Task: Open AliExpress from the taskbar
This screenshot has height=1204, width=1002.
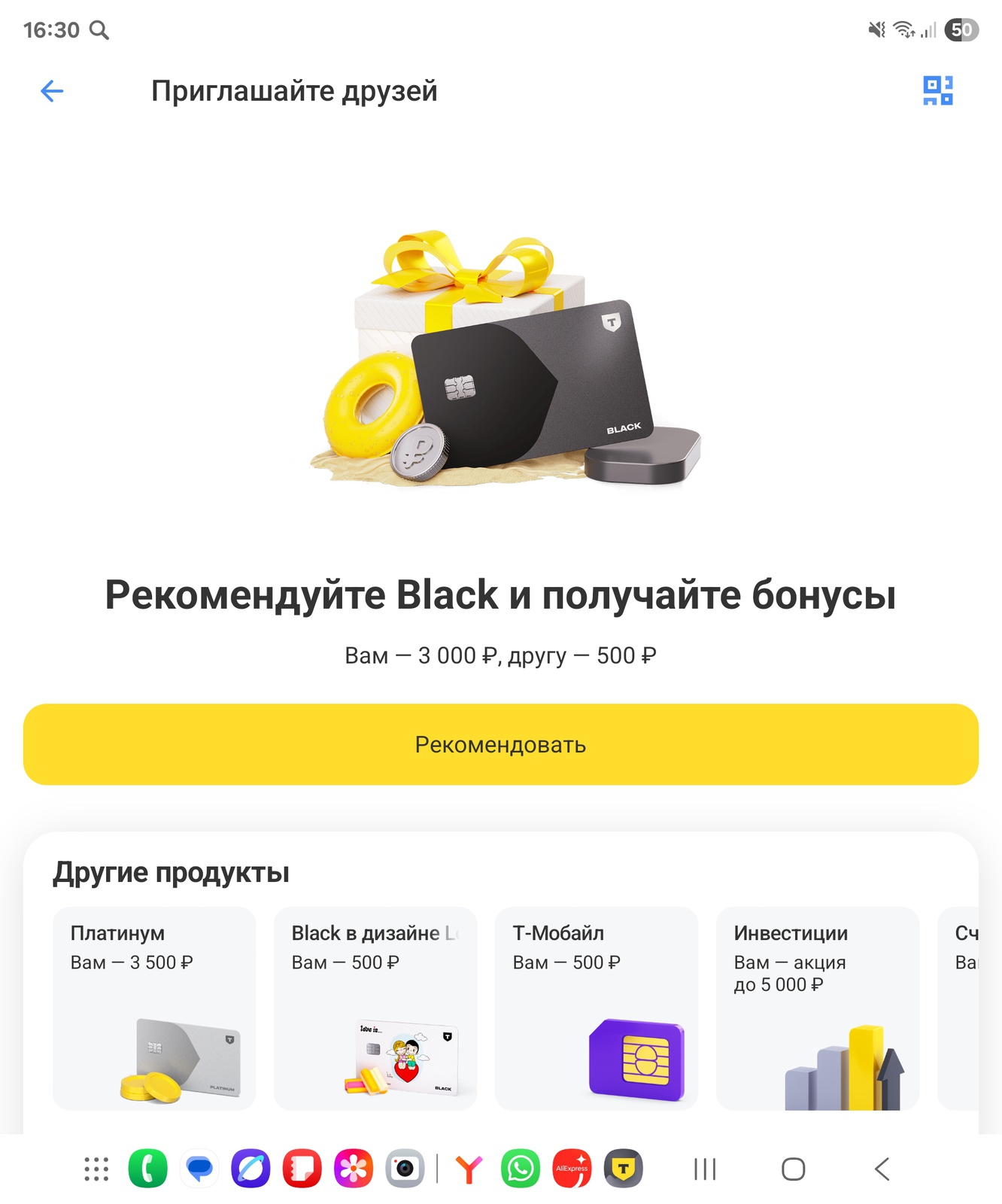Action: 572,1169
